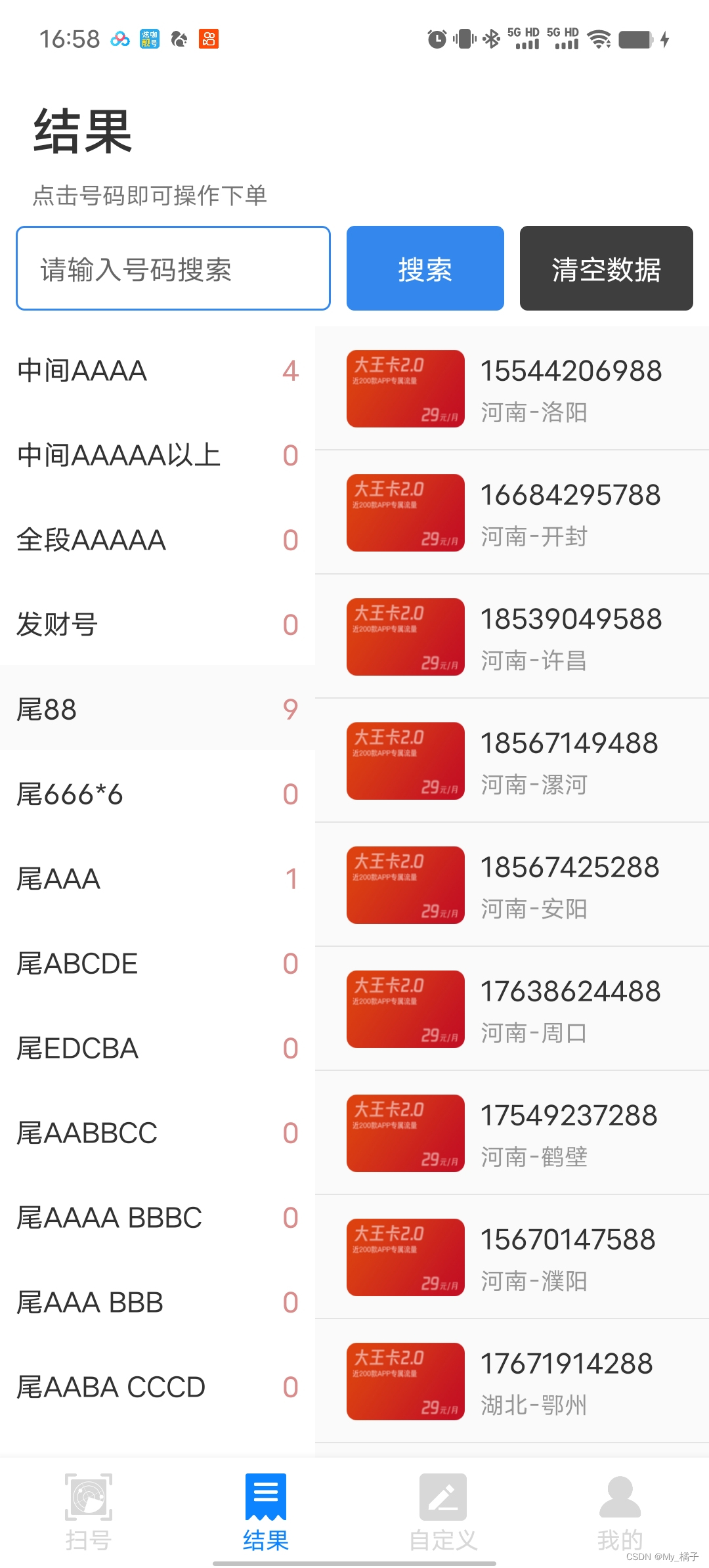Select the 尾AABBCC category
This screenshot has width=709, height=1568.
[158, 1133]
